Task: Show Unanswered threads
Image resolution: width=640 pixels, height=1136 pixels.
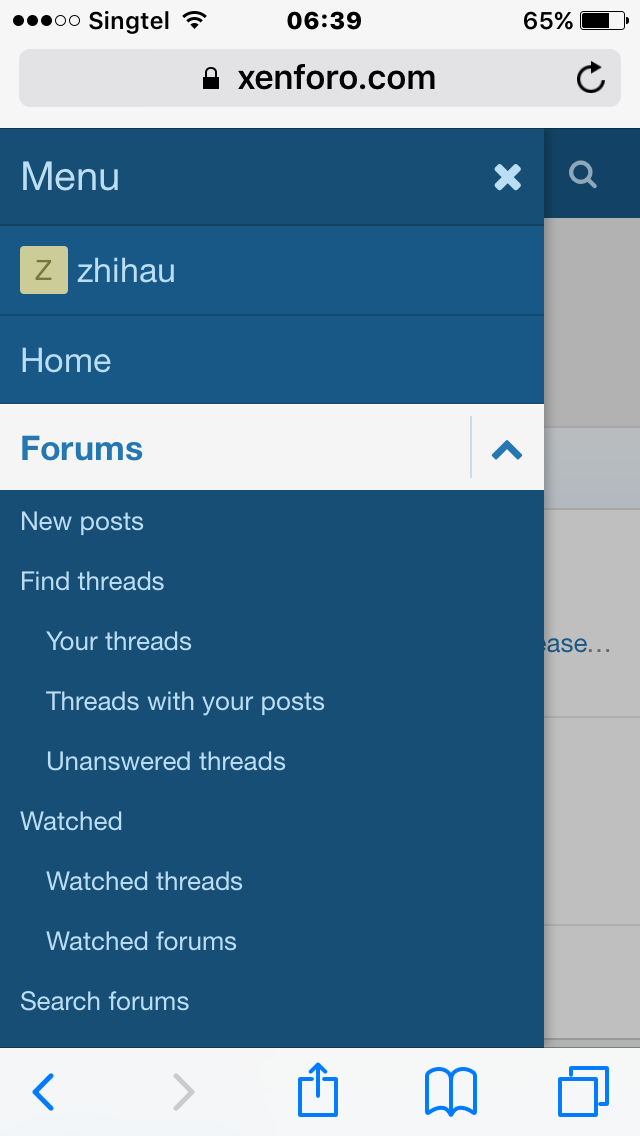Action: pos(166,761)
